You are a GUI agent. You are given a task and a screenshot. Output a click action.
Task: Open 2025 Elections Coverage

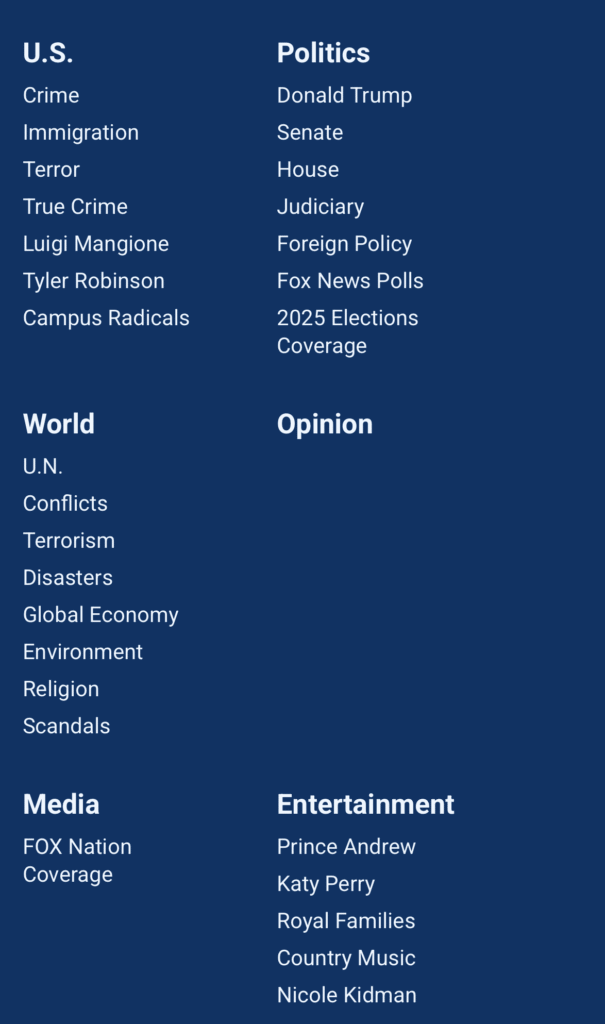pos(347,332)
